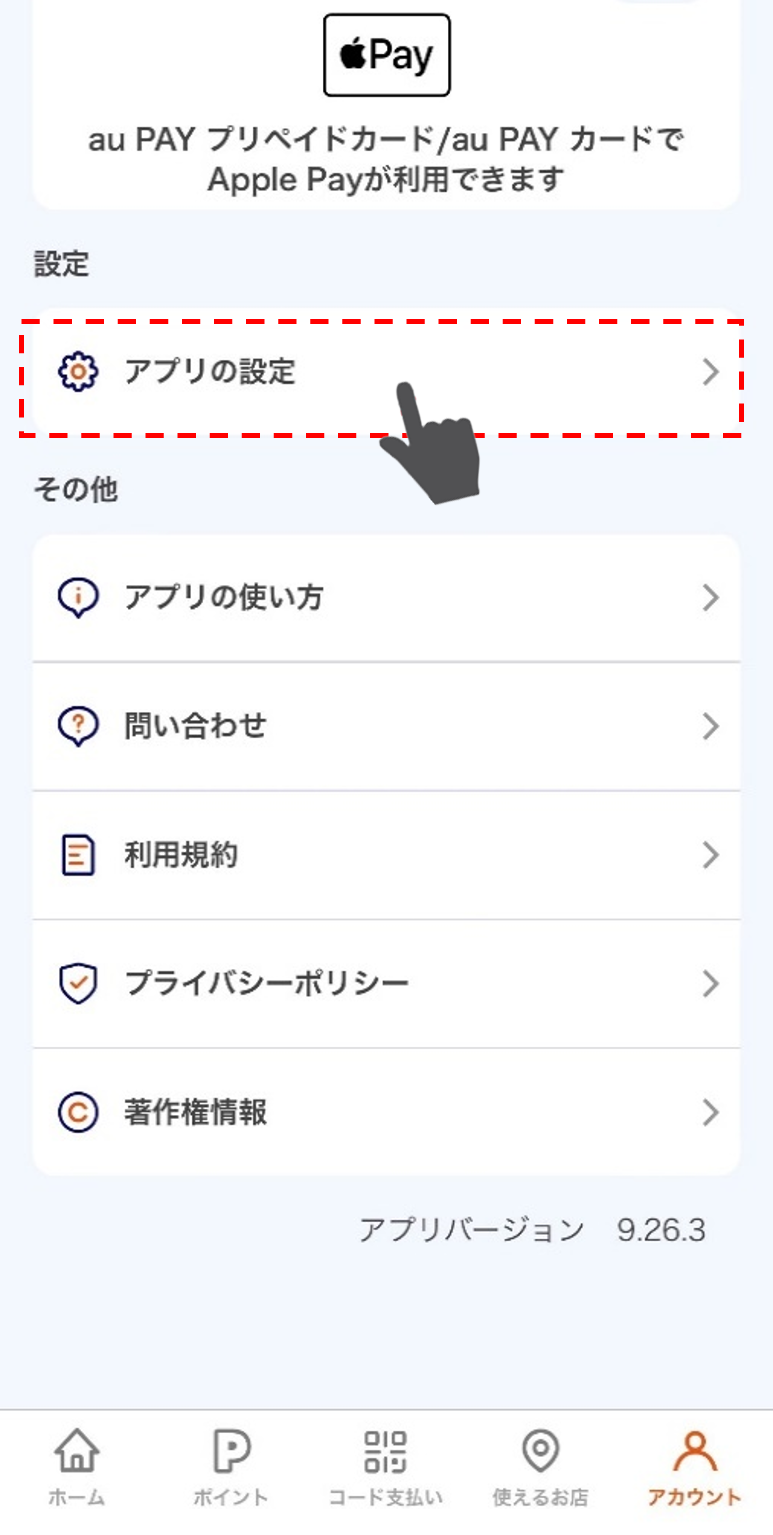Switch to 使えるお店 tab
Image resolution: width=773 pixels, height=1535 pixels.
tap(540, 1467)
